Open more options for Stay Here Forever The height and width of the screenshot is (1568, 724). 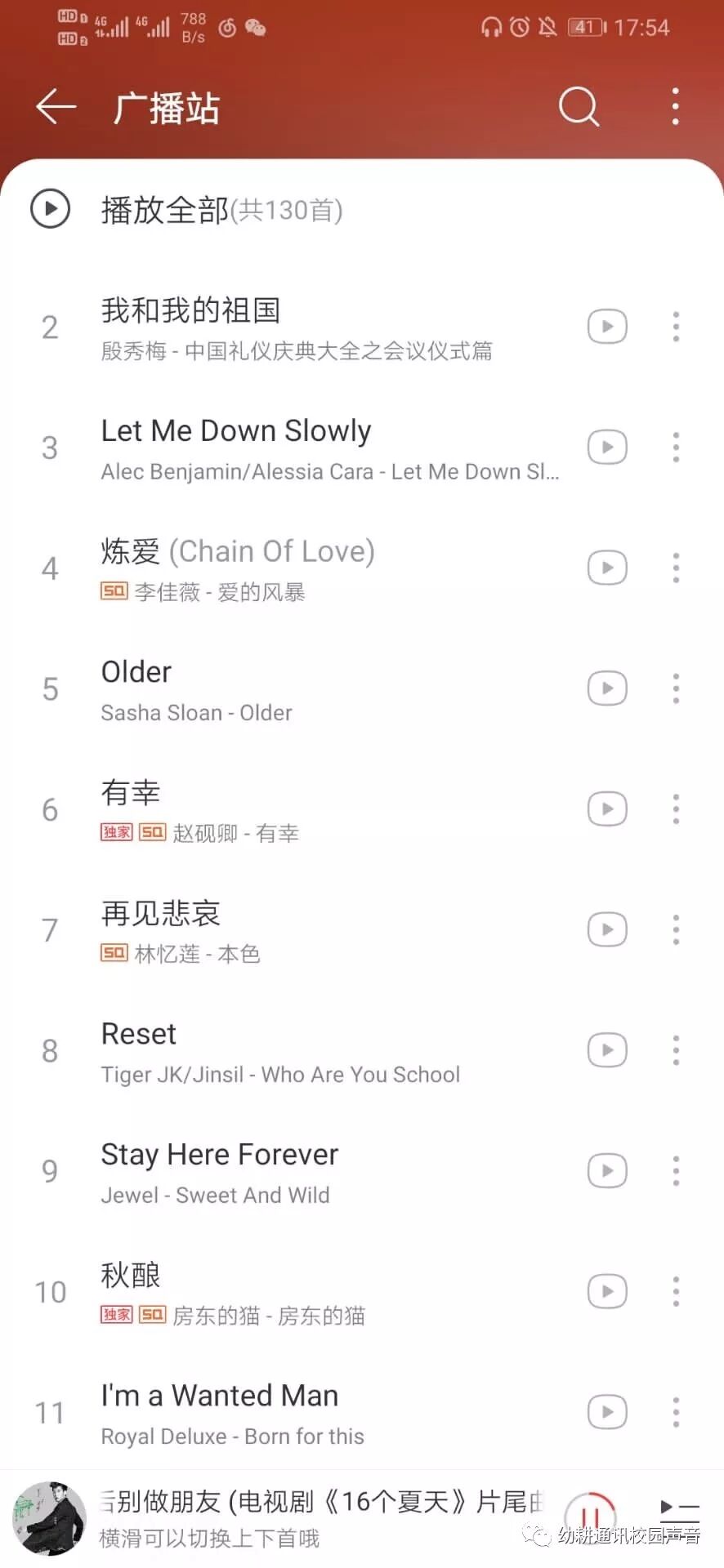[x=675, y=1170]
